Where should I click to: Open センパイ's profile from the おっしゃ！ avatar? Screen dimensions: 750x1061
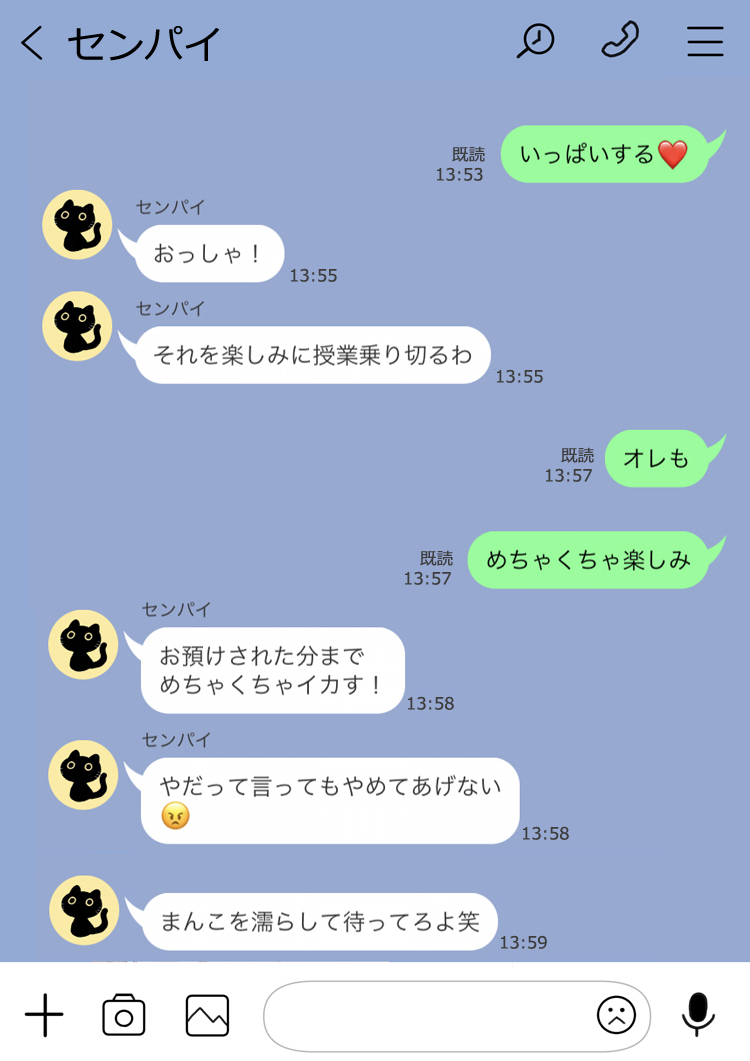pos(77,225)
